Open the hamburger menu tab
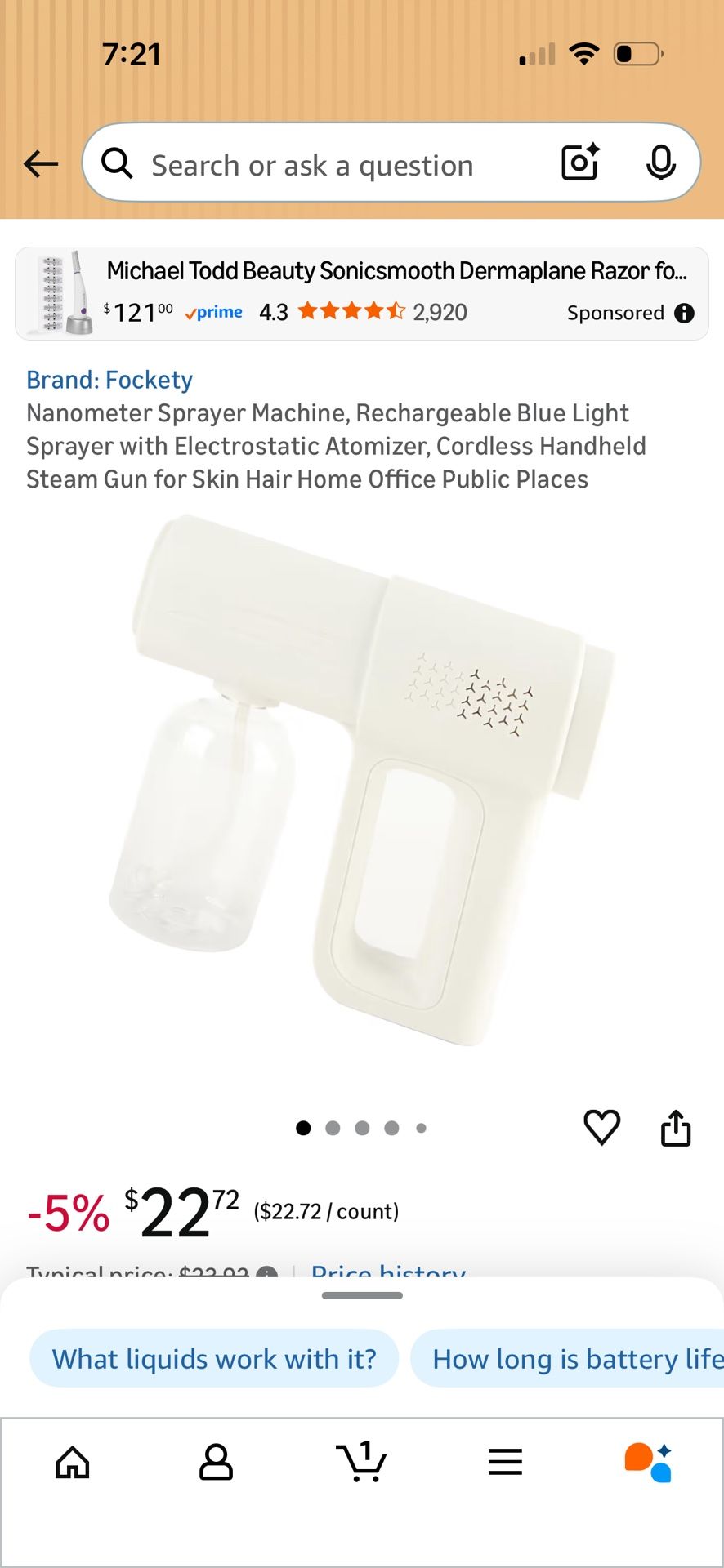724x1568 pixels. (505, 1462)
